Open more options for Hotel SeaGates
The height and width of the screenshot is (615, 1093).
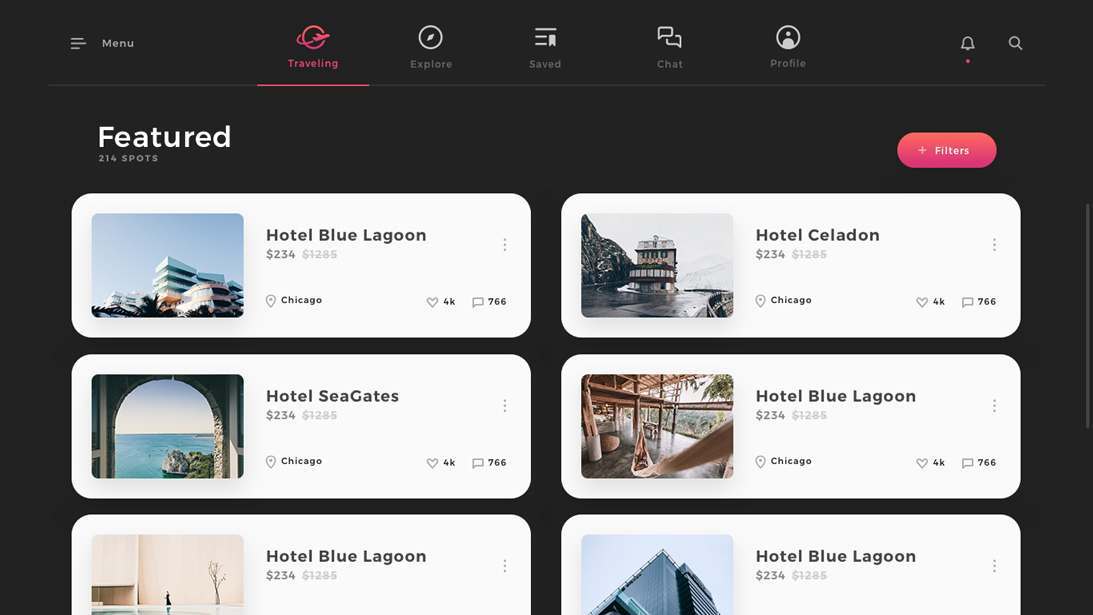tap(504, 406)
